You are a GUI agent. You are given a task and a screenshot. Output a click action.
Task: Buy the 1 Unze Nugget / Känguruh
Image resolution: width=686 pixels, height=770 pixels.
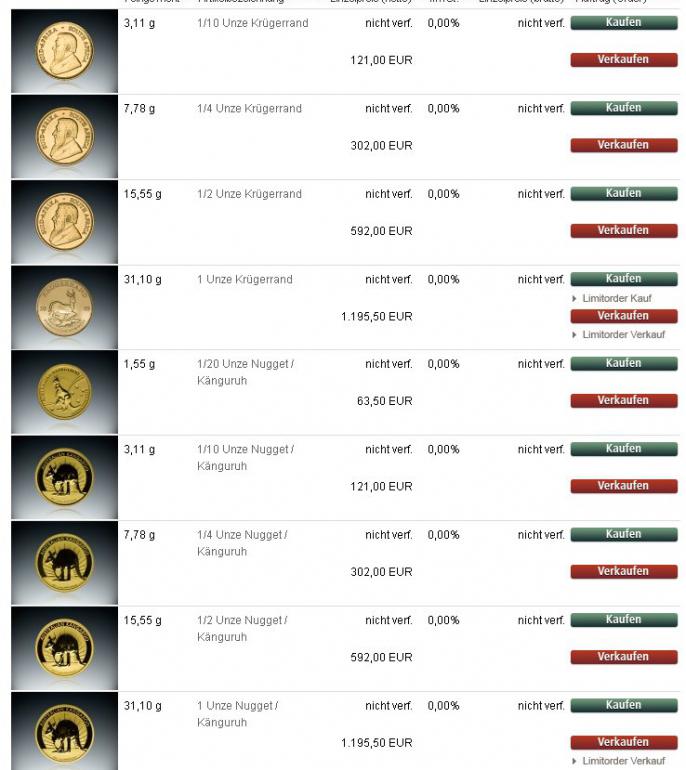pos(623,705)
